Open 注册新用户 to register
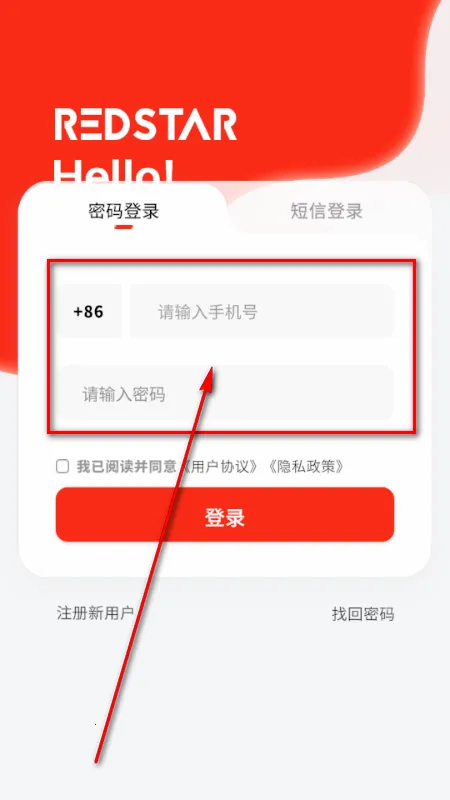The width and height of the screenshot is (450, 800). coord(95,613)
